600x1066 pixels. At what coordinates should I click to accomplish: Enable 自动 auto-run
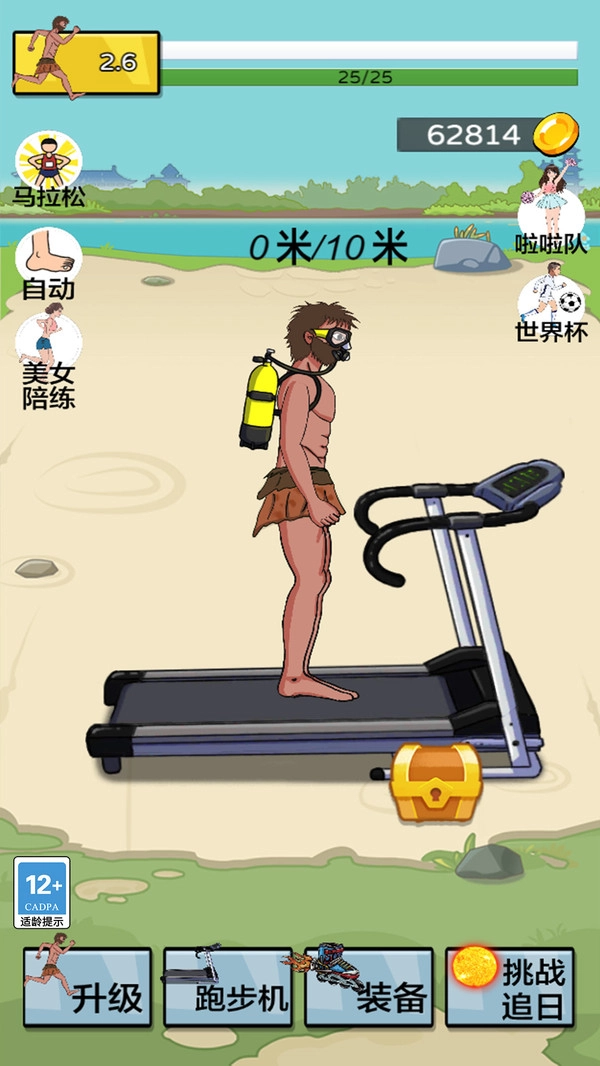tap(48, 262)
